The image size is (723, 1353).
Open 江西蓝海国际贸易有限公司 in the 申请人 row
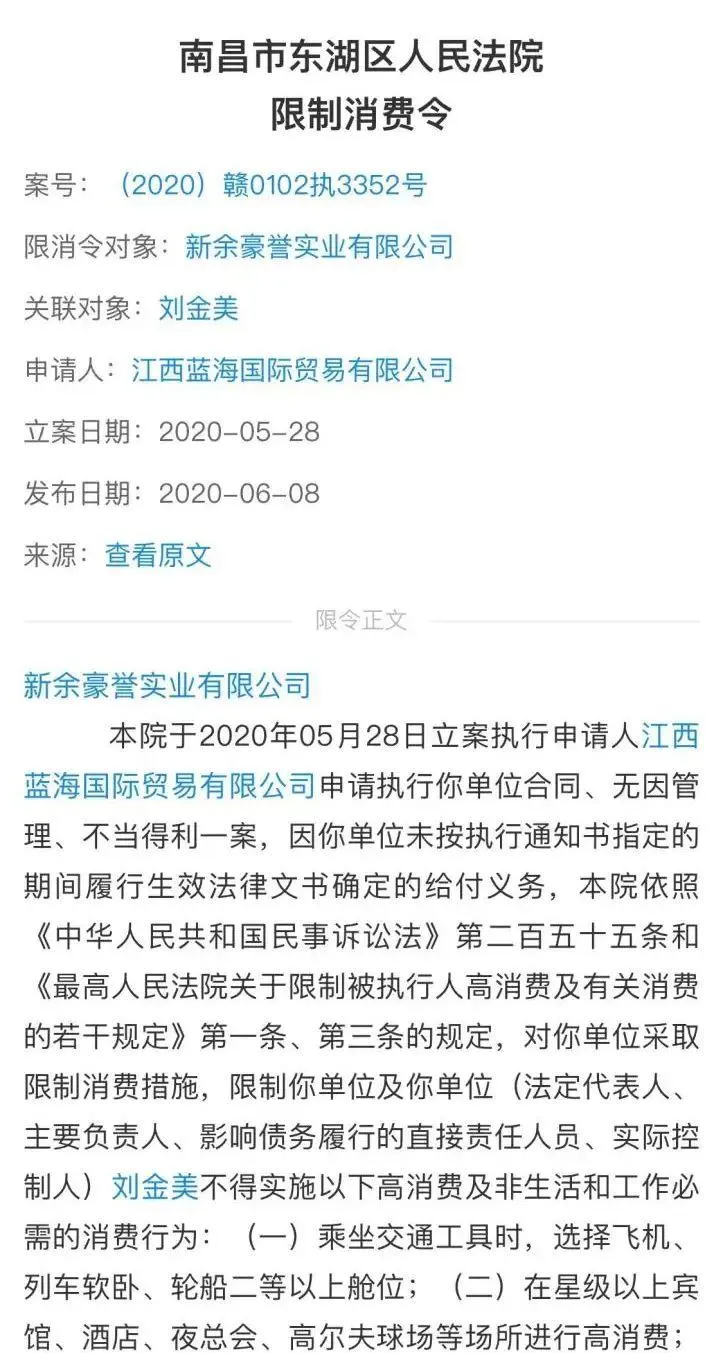coord(292,370)
